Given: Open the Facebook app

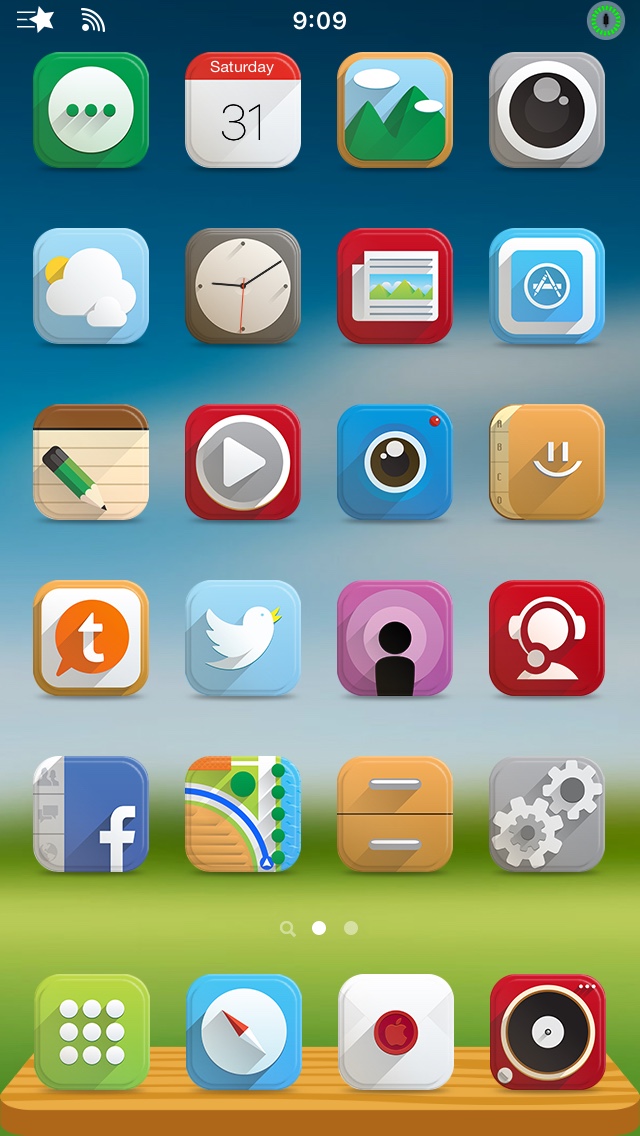Looking at the screenshot, I should pos(91,814).
